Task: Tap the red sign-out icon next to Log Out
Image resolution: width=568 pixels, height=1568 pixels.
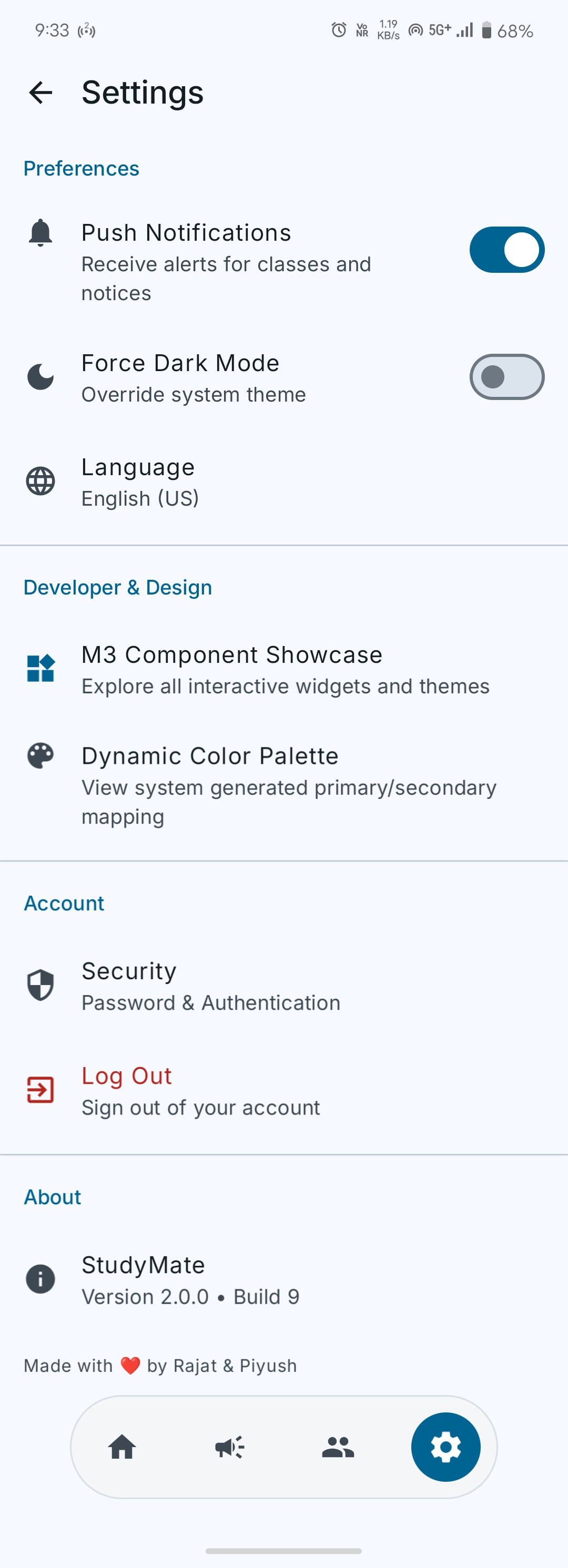Action: [39, 1090]
